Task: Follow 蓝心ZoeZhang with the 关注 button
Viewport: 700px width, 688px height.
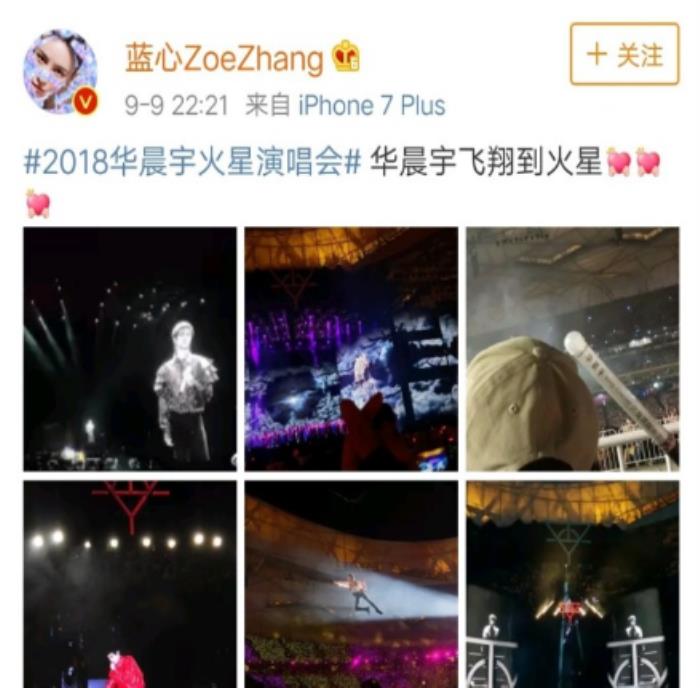Action: (624, 54)
